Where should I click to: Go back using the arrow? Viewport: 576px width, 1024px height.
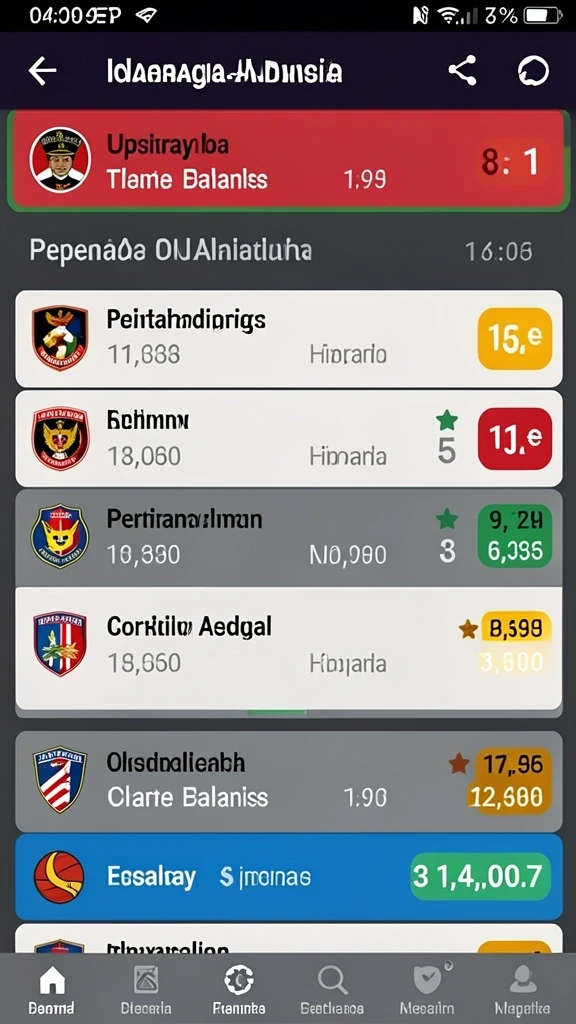coord(42,71)
